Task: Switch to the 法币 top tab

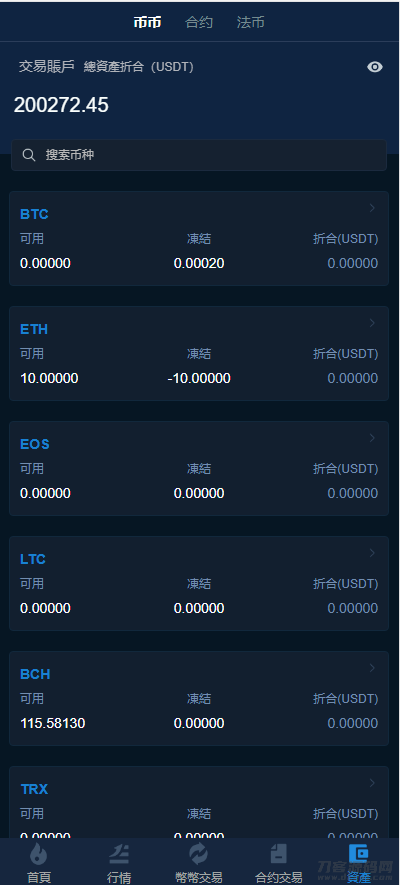Action: 250,23
